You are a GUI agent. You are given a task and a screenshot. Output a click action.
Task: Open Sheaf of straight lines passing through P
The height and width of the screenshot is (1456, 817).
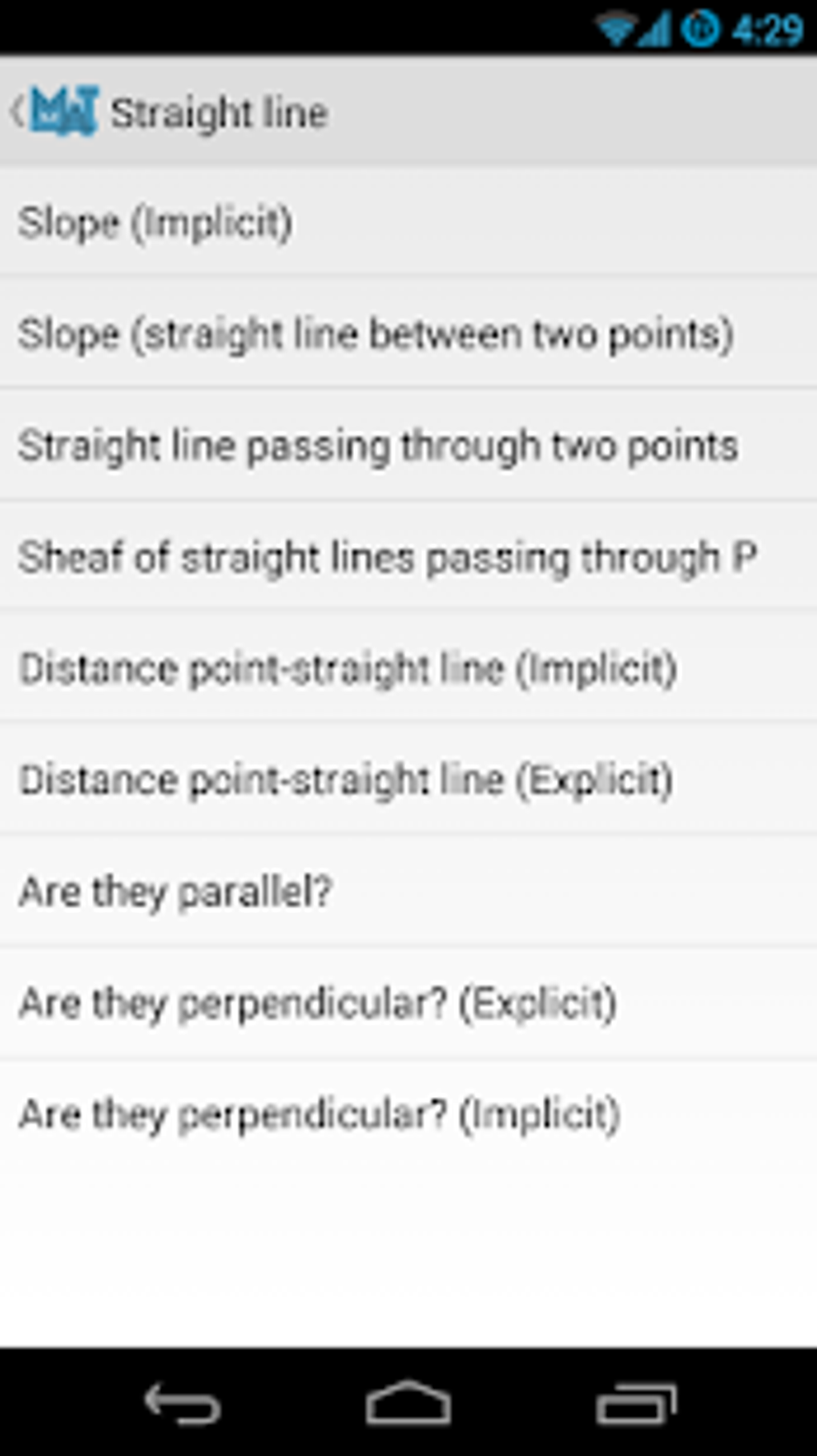coord(408,557)
